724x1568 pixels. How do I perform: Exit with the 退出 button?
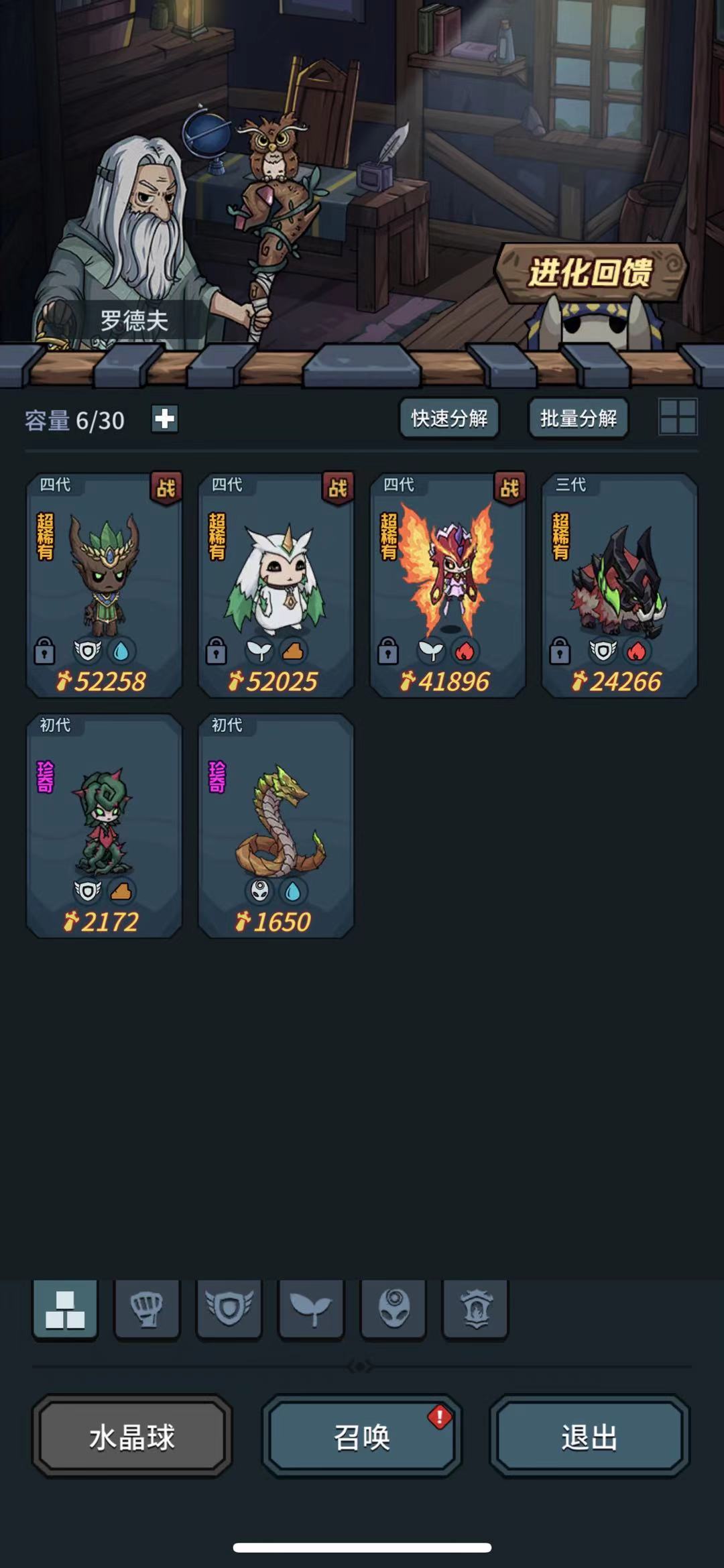589,1437
